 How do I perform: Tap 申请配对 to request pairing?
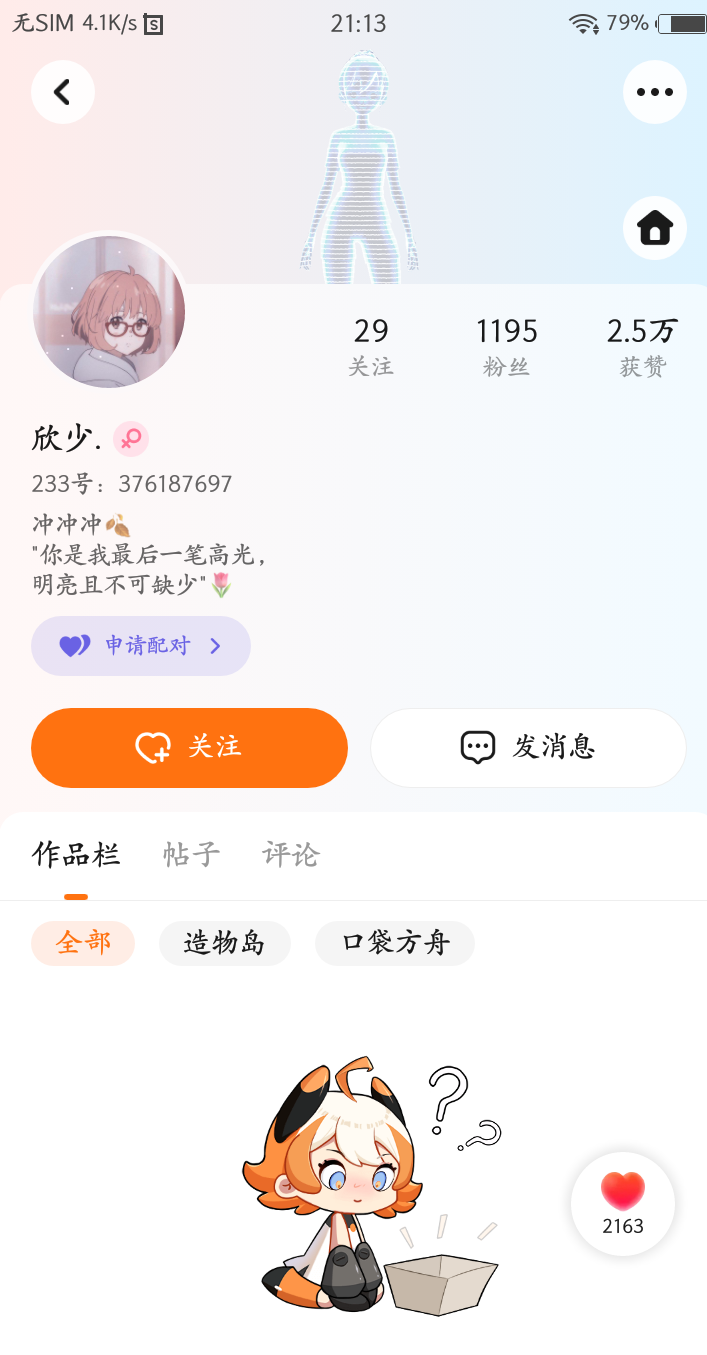point(141,646)
